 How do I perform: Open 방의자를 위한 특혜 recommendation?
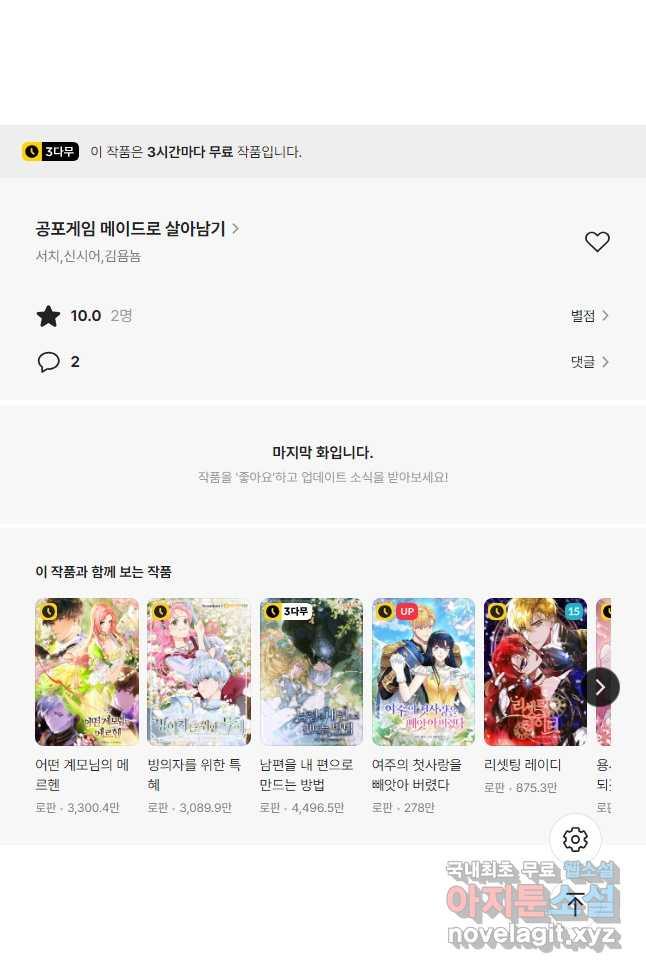click(x=199, y=672)
